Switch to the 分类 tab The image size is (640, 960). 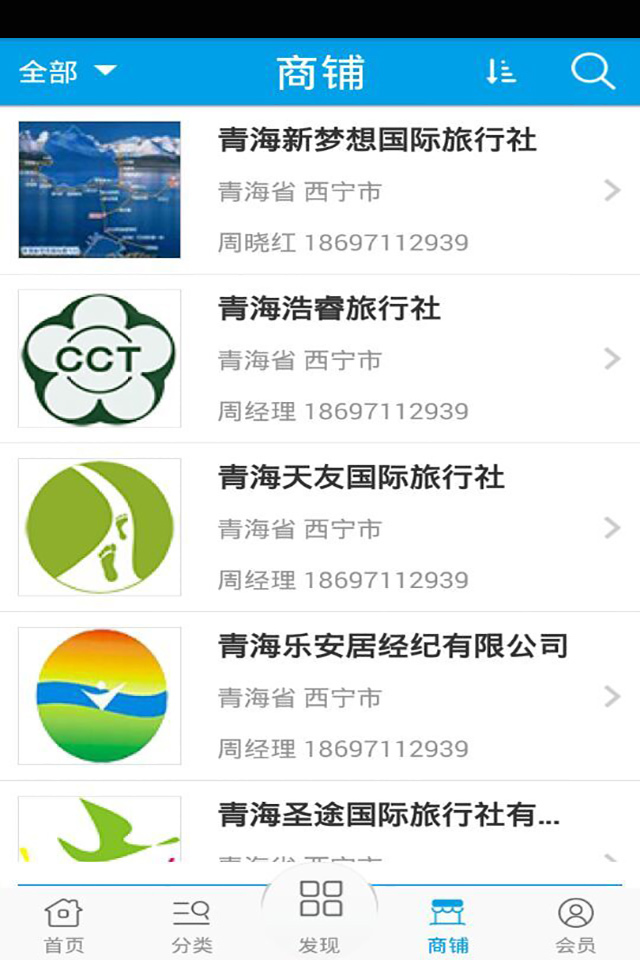point(192,926)
